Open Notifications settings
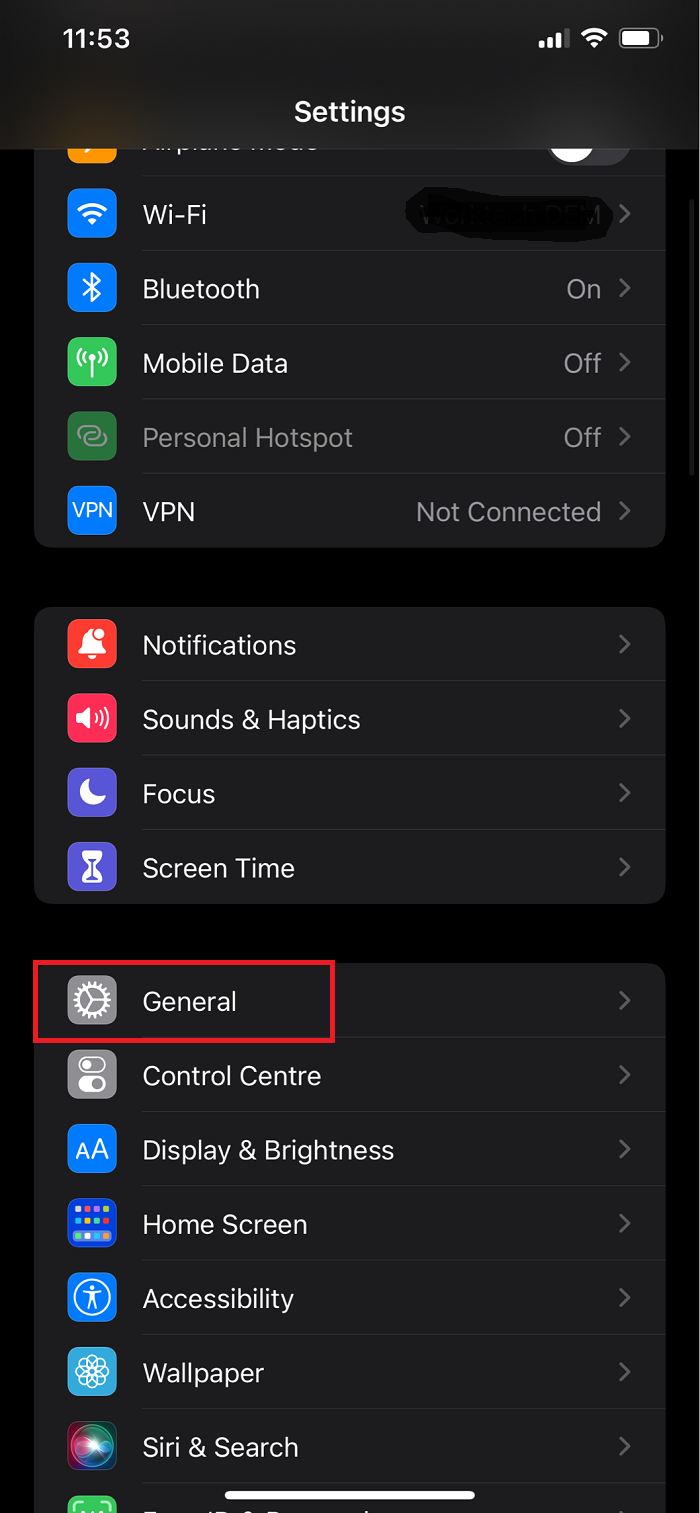Viewport: 700px width, 1513px height. [350, 645]
